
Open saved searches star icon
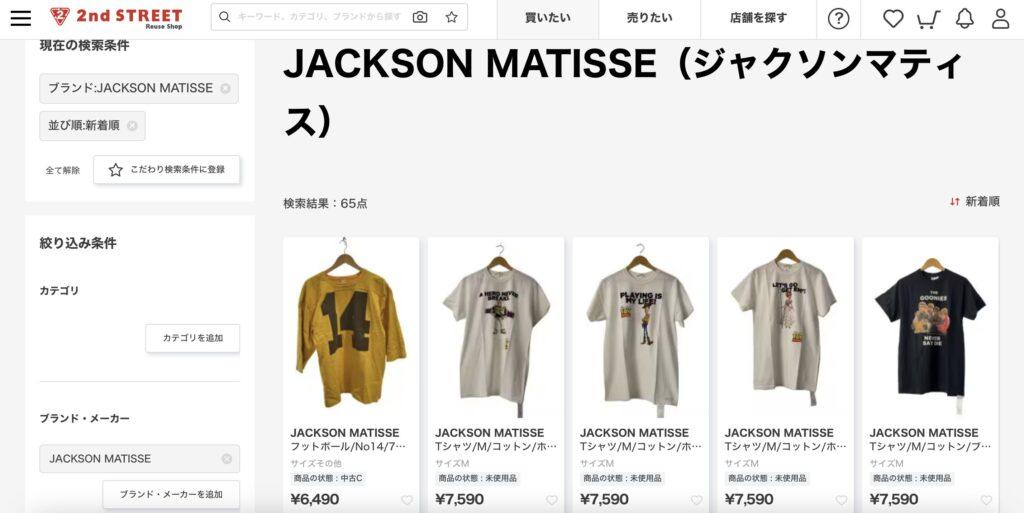[451, 17]
